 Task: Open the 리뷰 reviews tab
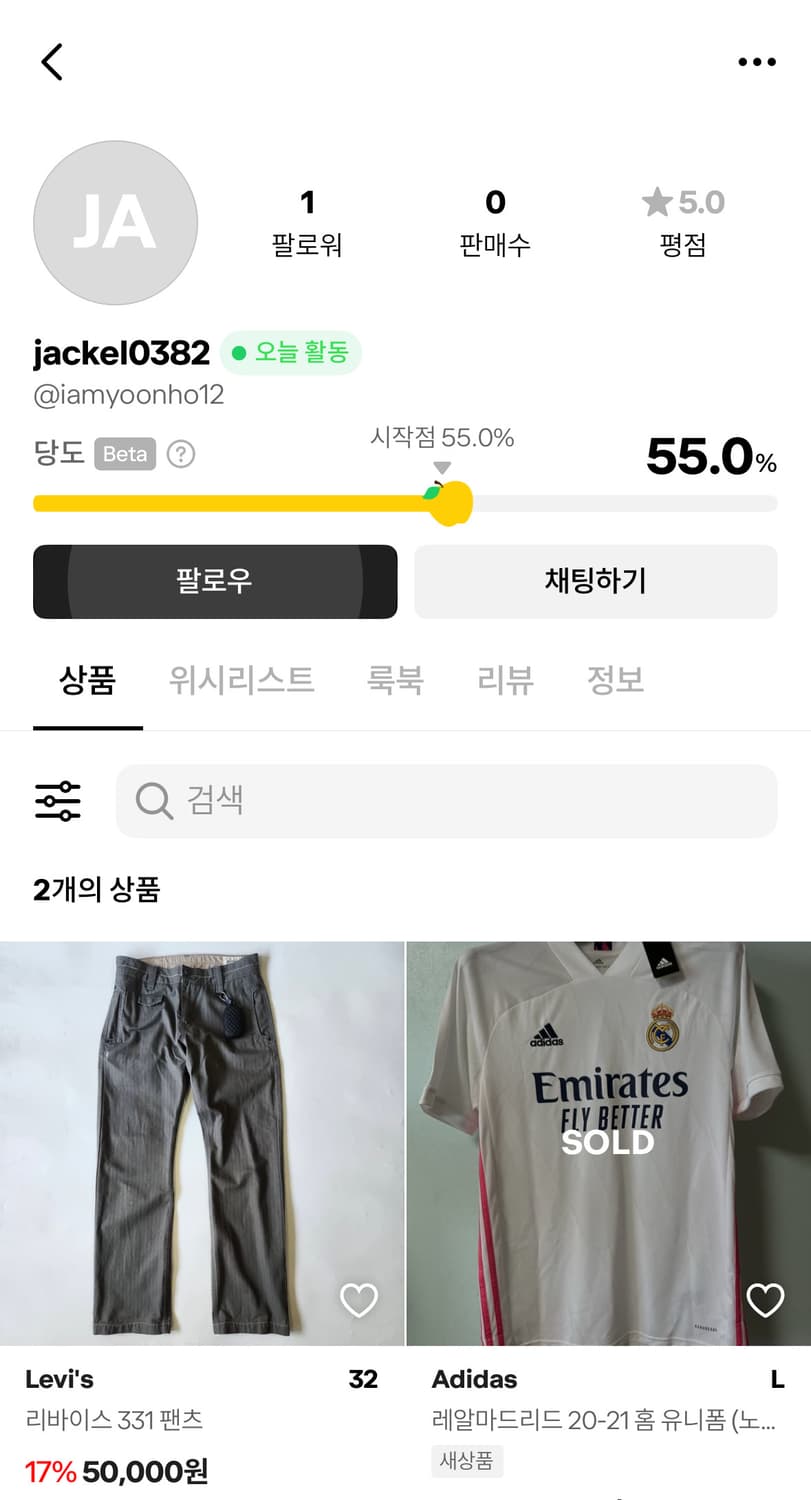point(504,680)
